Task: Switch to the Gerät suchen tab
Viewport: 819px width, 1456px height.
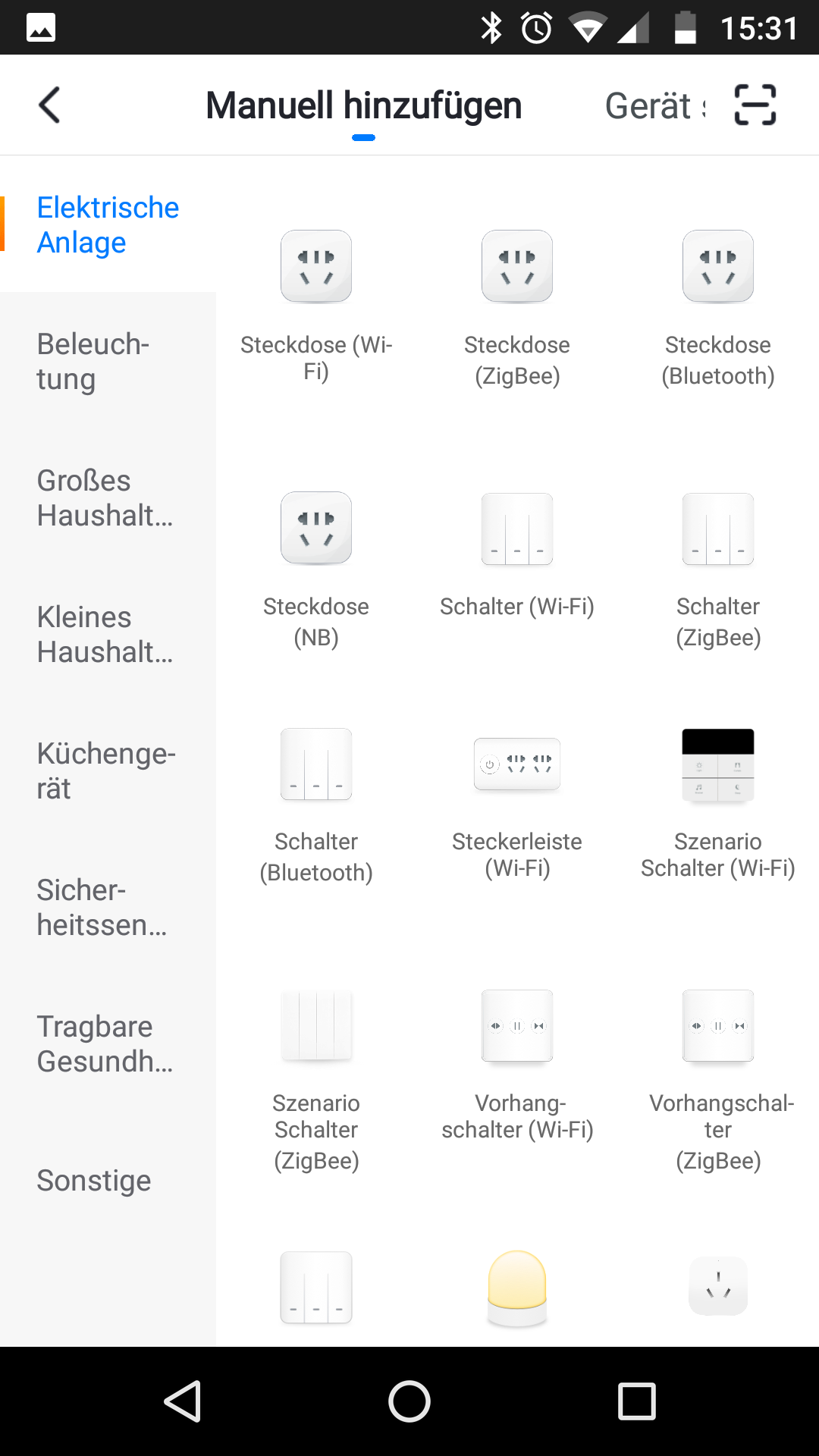Action: [x=656, y=105]
